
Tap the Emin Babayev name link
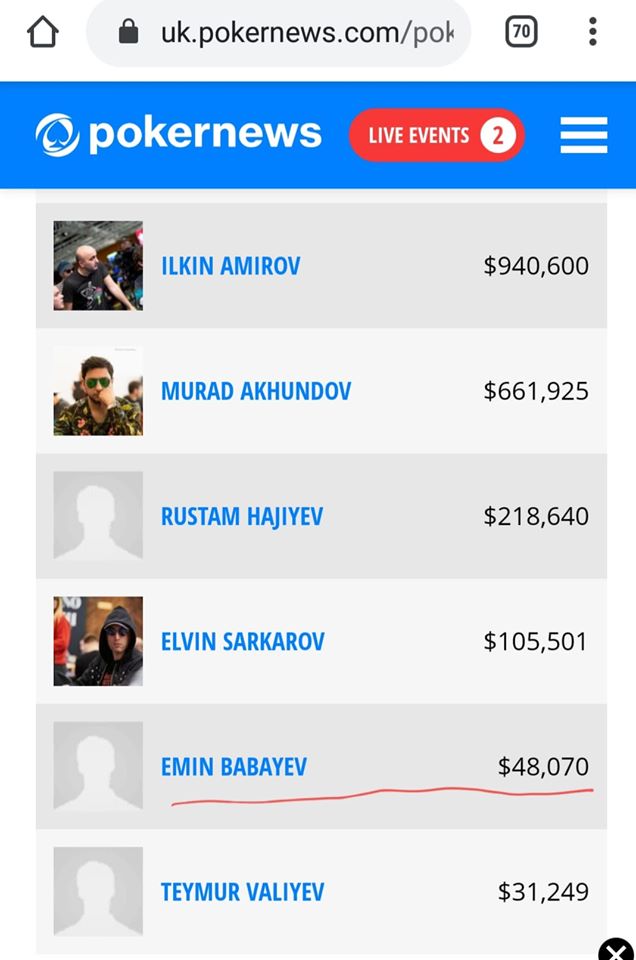click(x=234, y=767)
